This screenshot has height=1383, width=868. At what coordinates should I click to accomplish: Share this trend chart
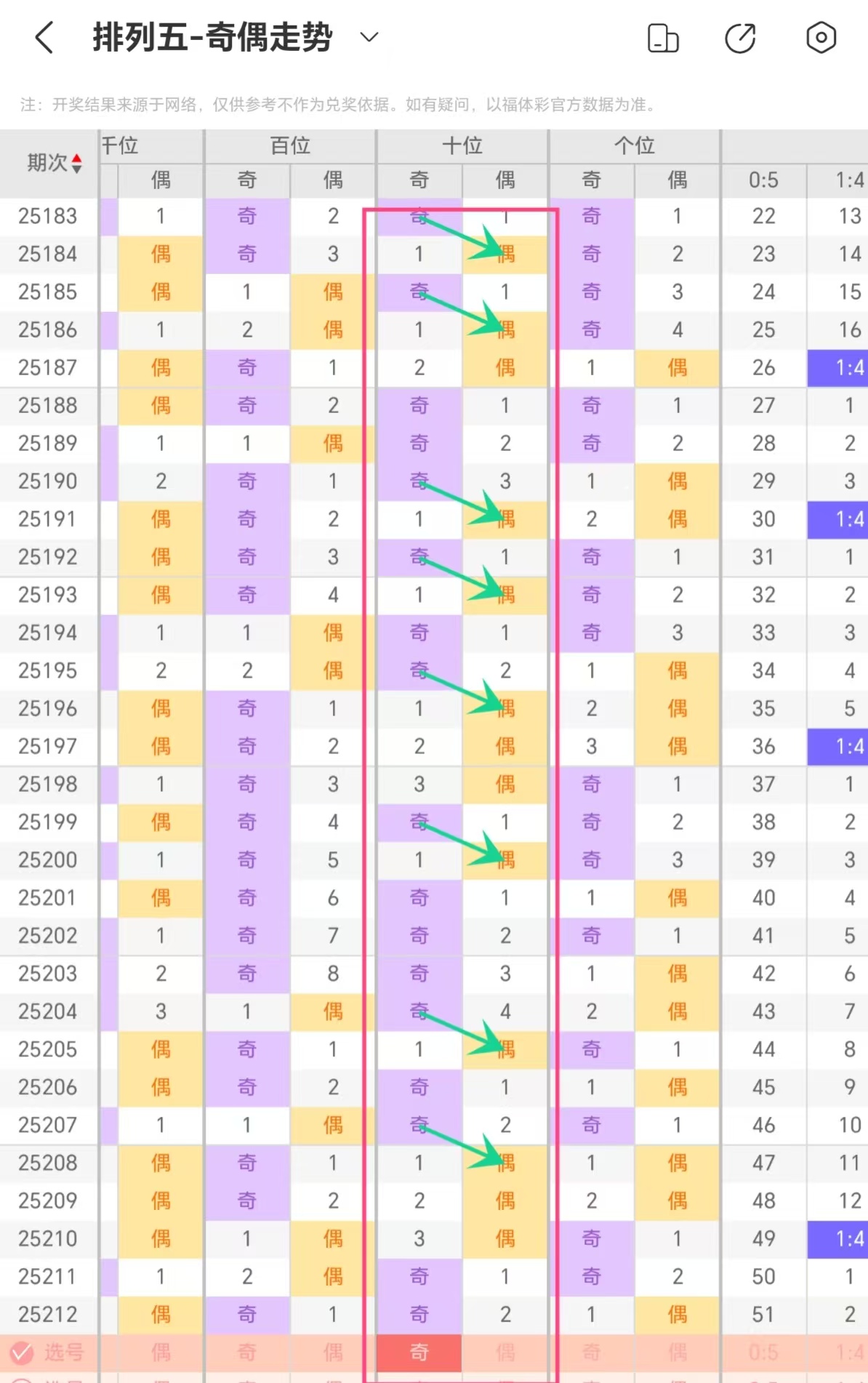click(x=741, y=38)
